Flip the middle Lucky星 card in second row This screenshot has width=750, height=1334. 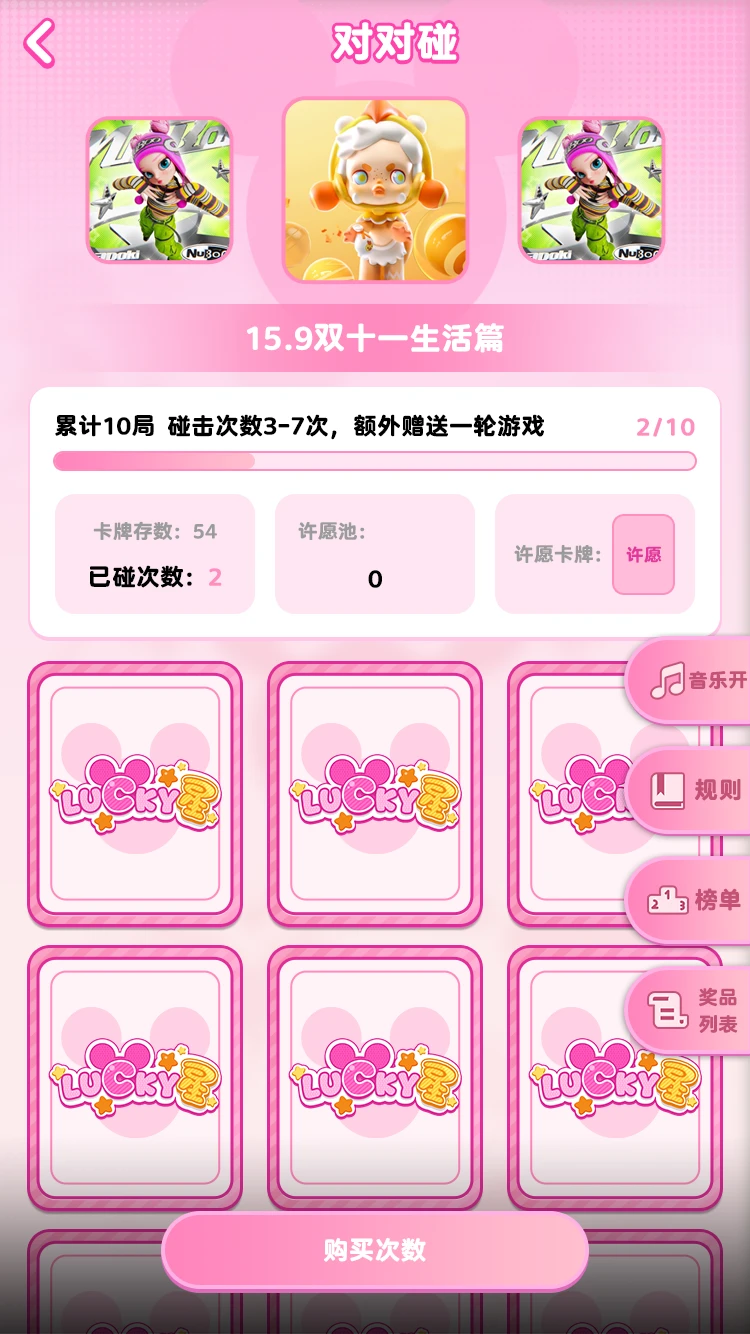(x=375, y=1078)
